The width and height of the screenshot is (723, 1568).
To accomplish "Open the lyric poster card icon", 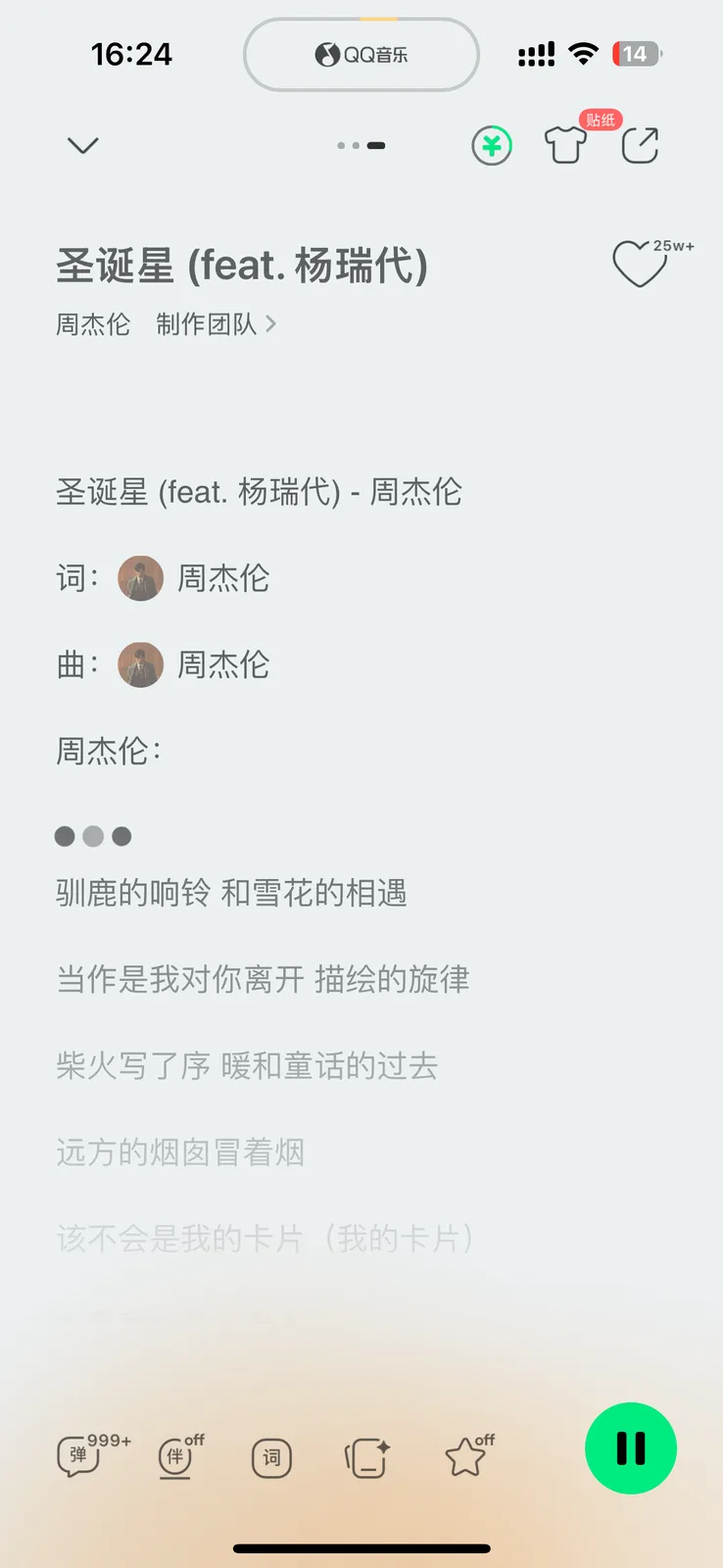I will pyautogui.click(x=368, y=1458).
